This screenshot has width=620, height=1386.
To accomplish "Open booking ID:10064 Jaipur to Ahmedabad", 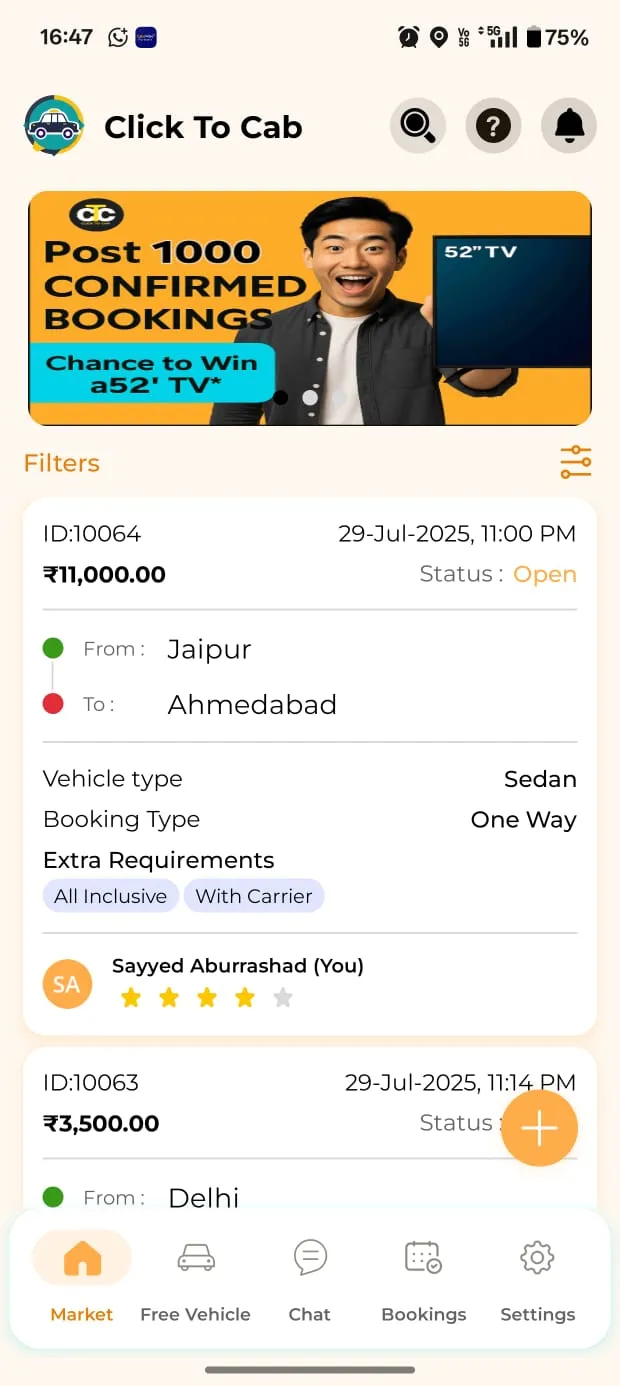I will (x=309, y=700).
